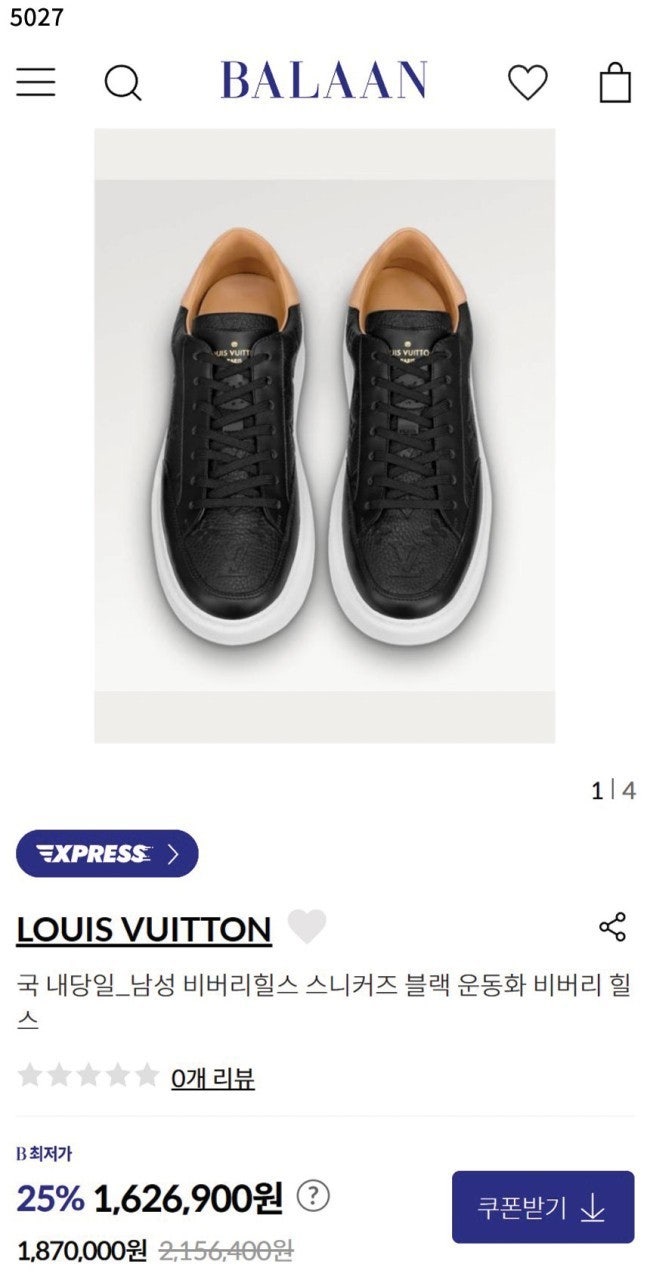Show price info question mark
Screen dimensions: 650x1280
coord(314,1196)
